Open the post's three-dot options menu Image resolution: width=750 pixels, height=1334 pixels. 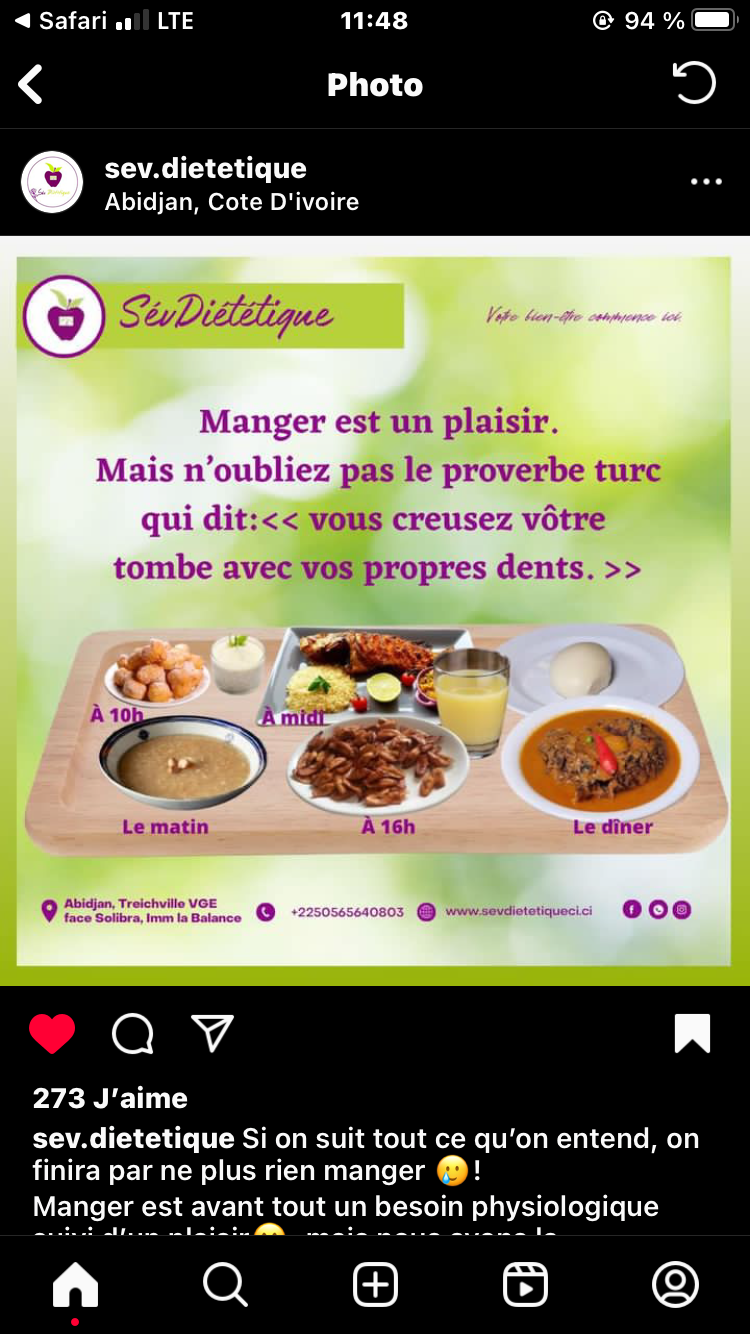(706, 182)
